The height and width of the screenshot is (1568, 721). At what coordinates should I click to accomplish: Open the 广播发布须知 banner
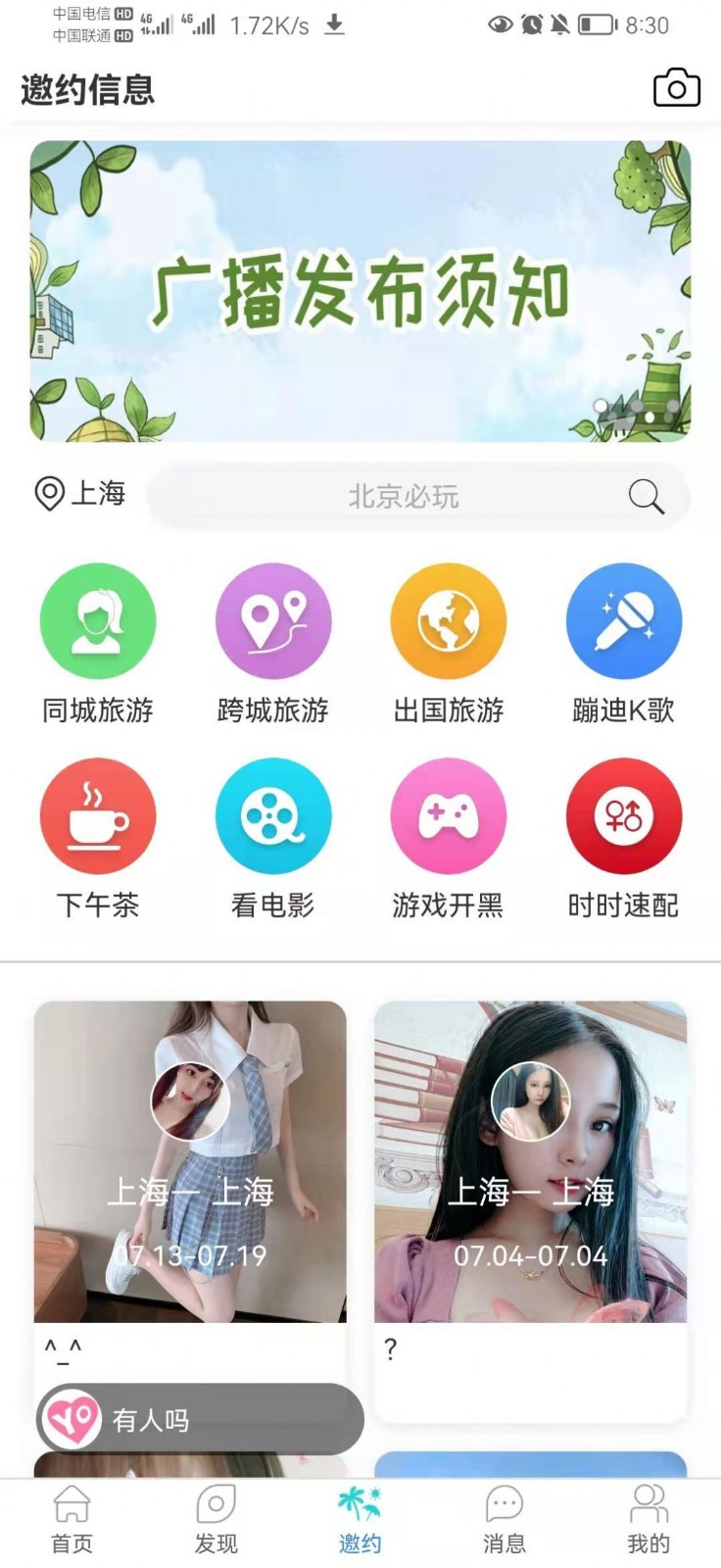360,291
